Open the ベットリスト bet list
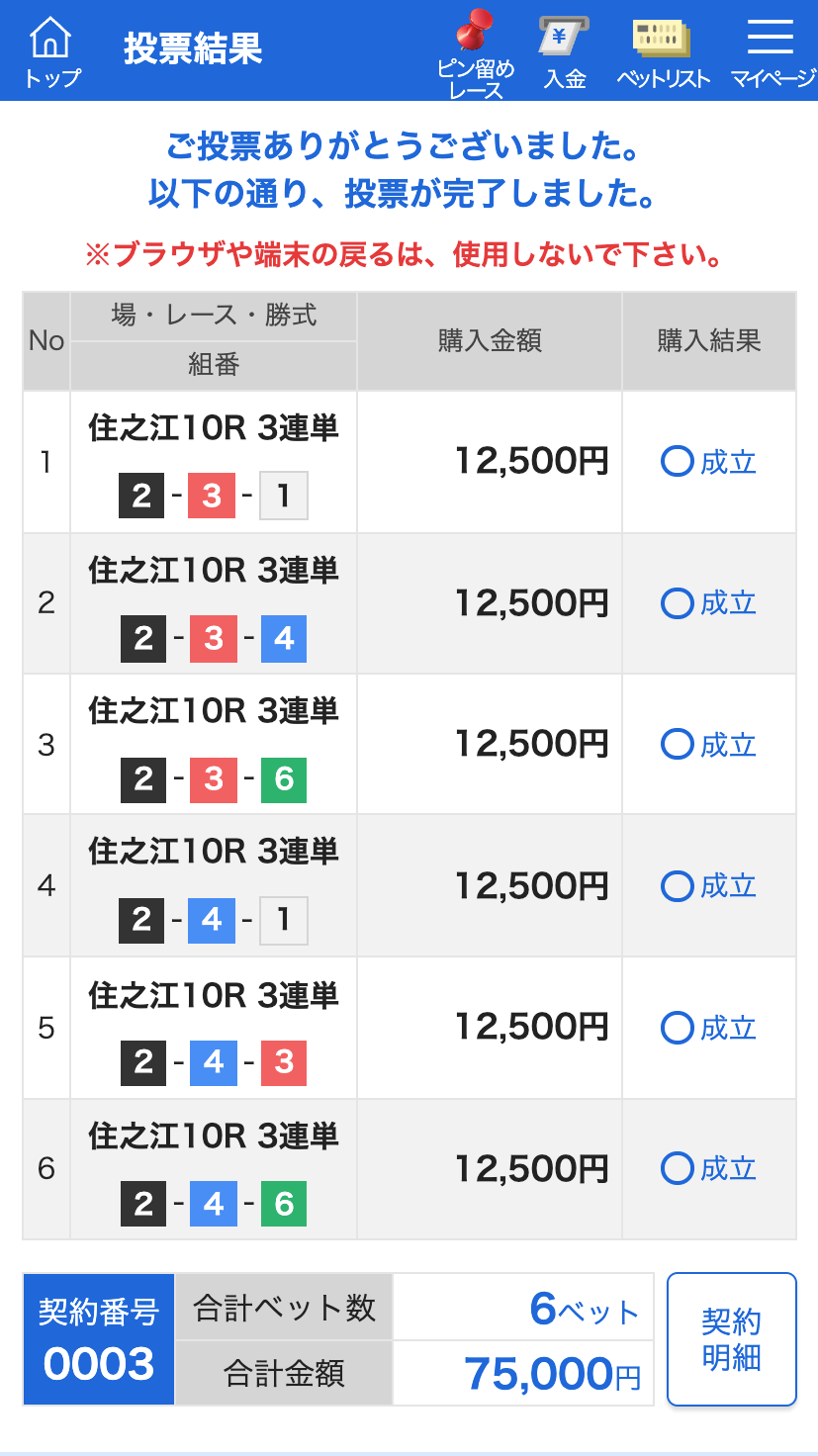The height and width of the screenshot is (1456, 818). pyautogui.click(x=663, y=52)
